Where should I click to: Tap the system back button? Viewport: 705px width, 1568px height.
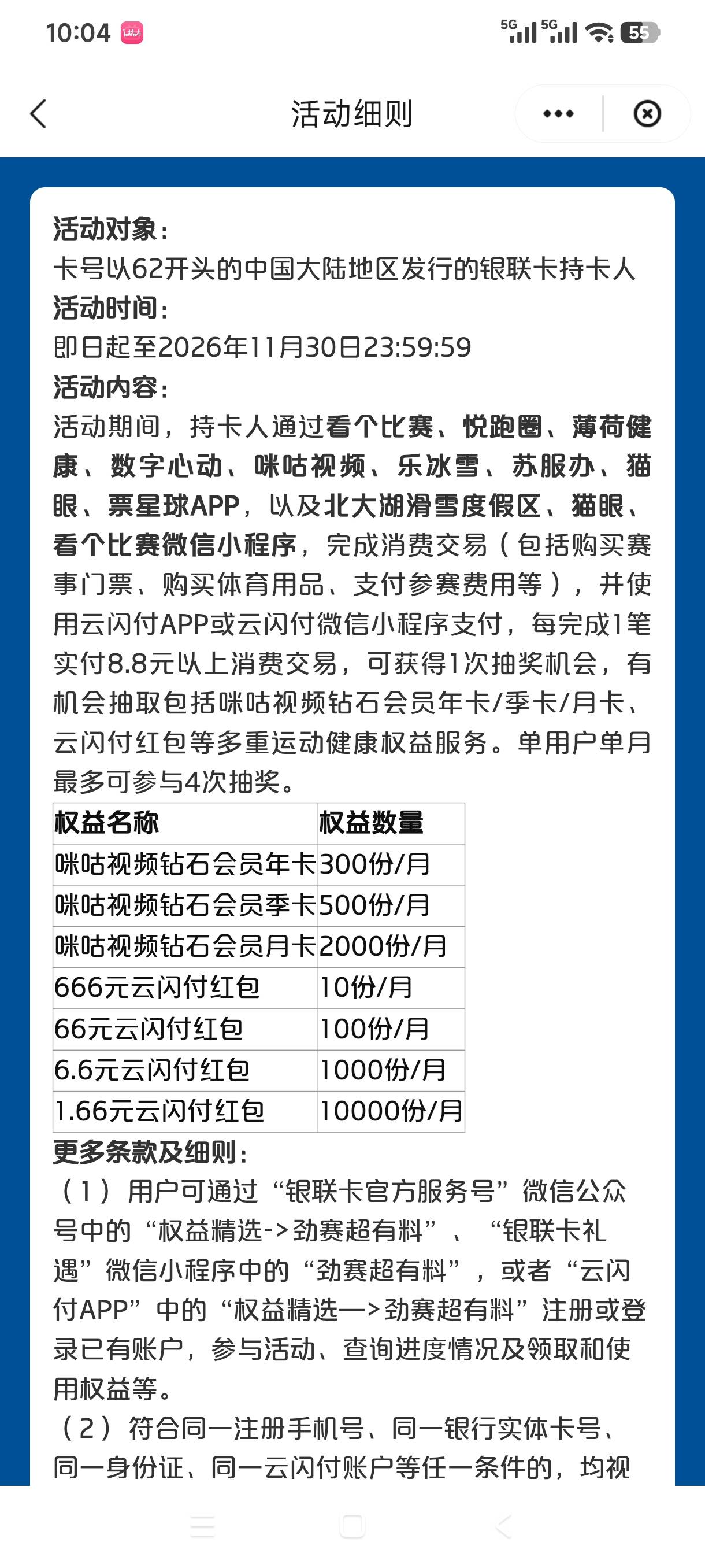click(503, 1526)
